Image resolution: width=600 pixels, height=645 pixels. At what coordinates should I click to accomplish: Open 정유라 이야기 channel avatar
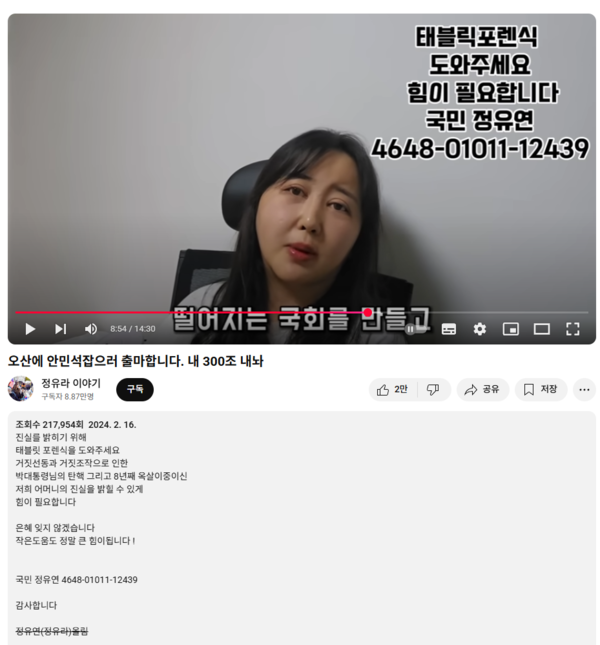pos(21,389)
